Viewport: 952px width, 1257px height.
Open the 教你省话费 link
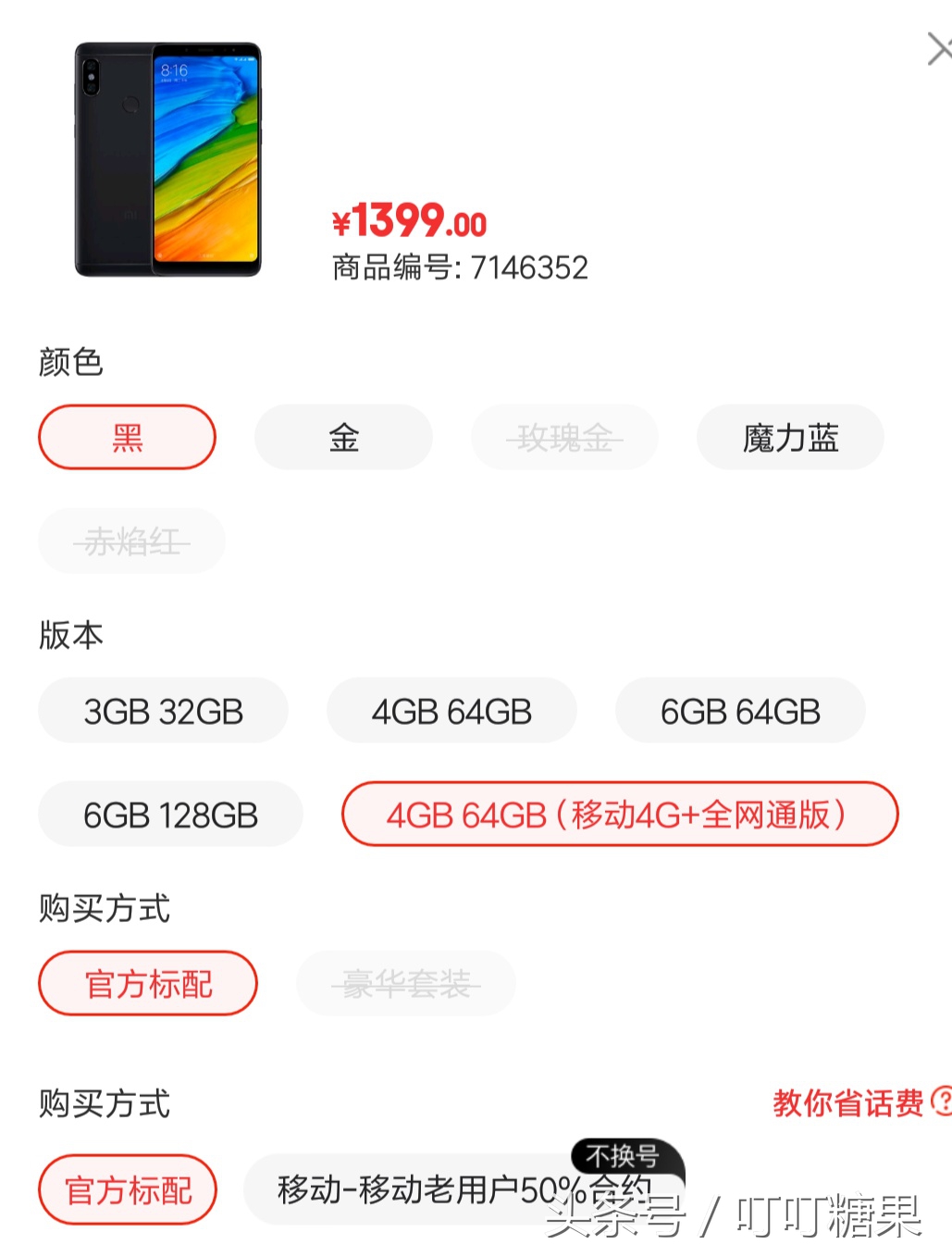point(848,1103)
